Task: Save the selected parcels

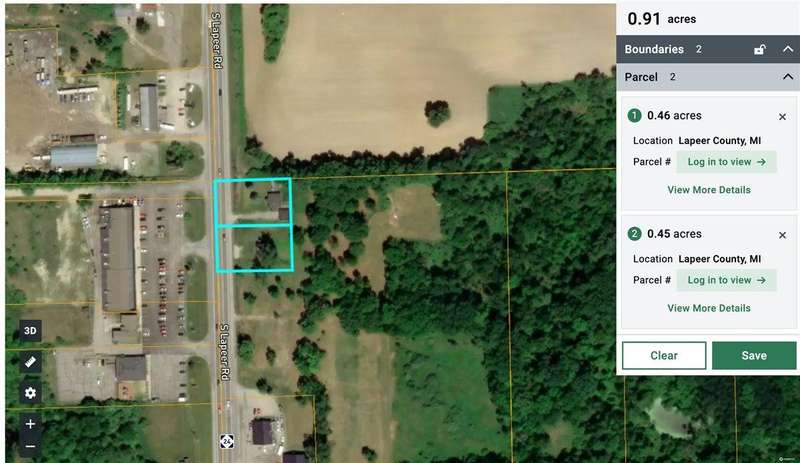Action: click(x=754, y=355)
